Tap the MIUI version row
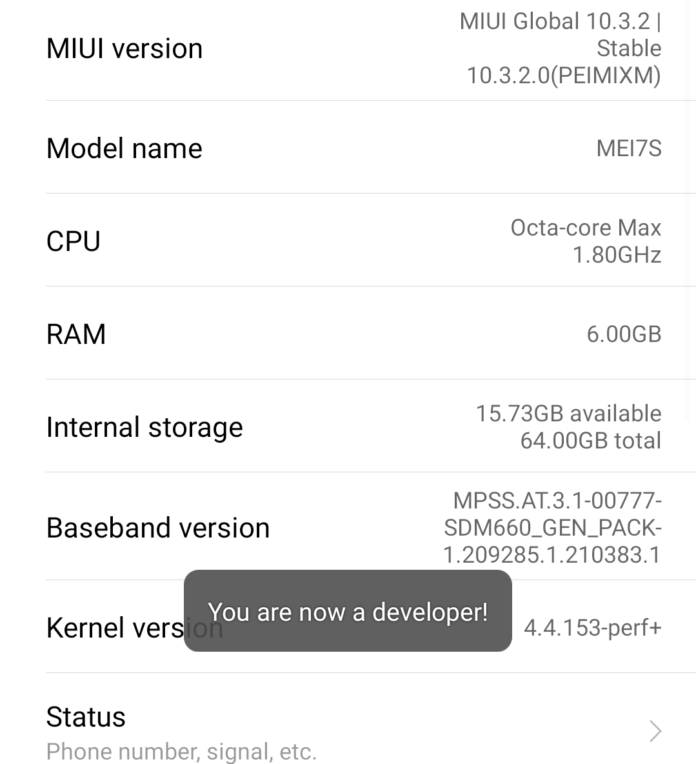Screen dimensions: 696x764 coord(348,50)
